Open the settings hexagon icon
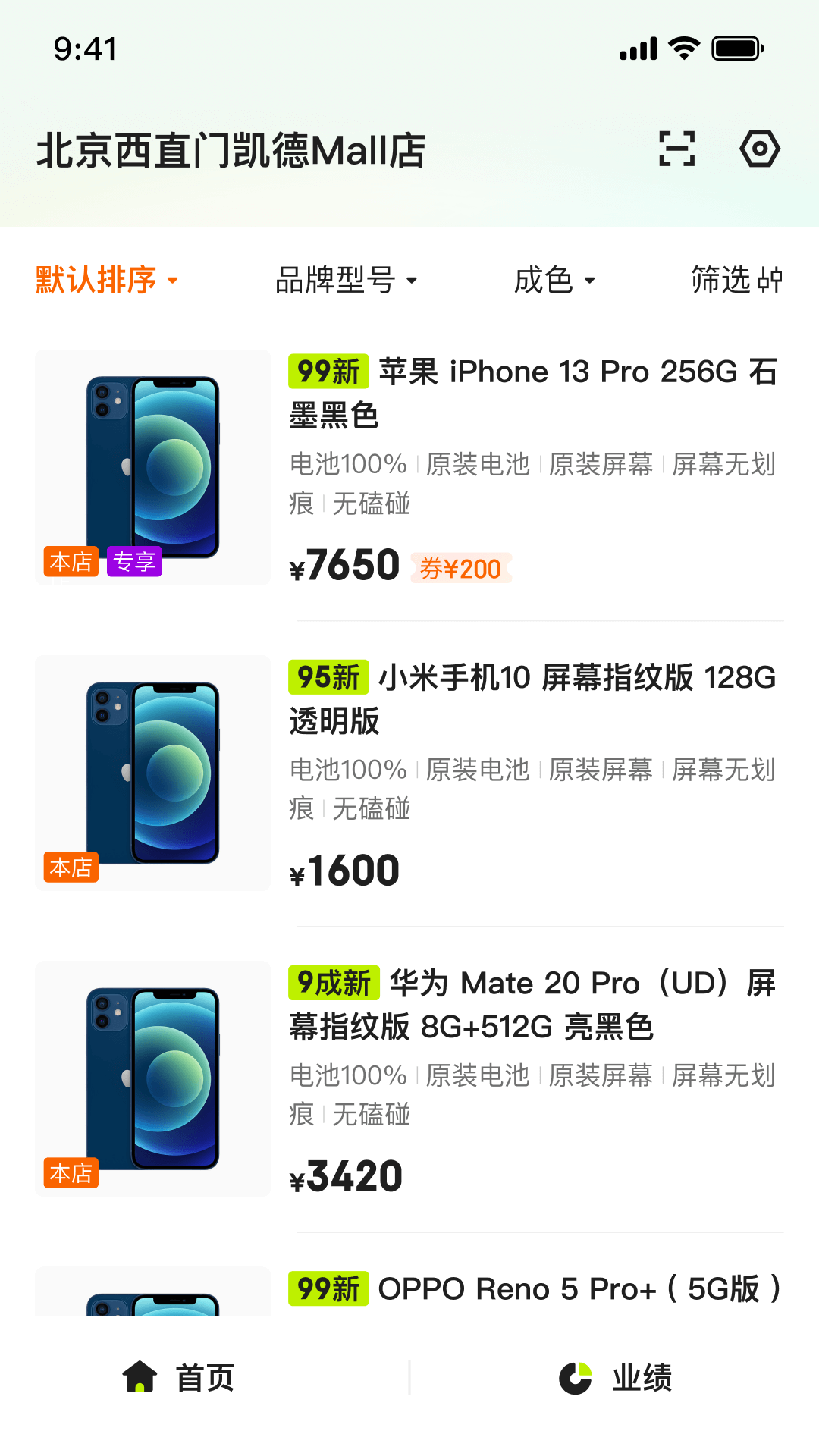The width and height of the screenshot is (819, 1456). coord(759,149)
